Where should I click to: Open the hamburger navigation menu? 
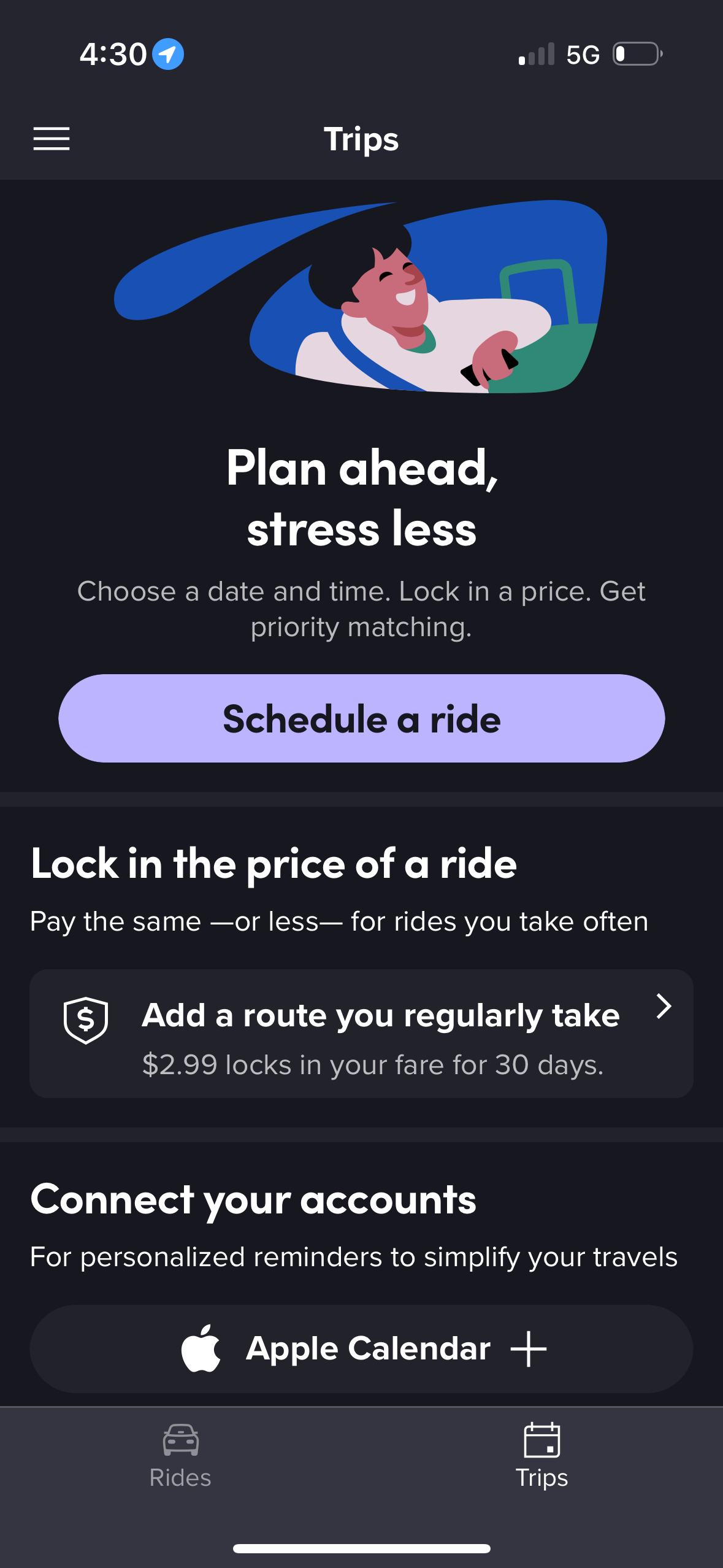pos(52,139)
